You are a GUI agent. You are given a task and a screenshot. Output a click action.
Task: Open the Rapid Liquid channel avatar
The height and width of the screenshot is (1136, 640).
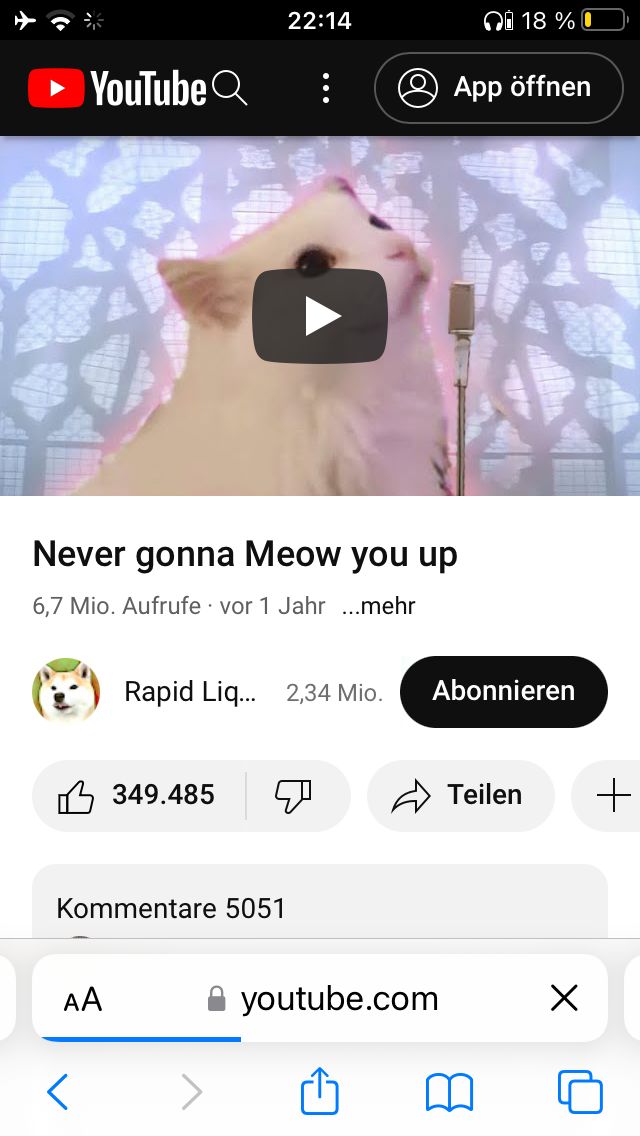coord(67,691)
